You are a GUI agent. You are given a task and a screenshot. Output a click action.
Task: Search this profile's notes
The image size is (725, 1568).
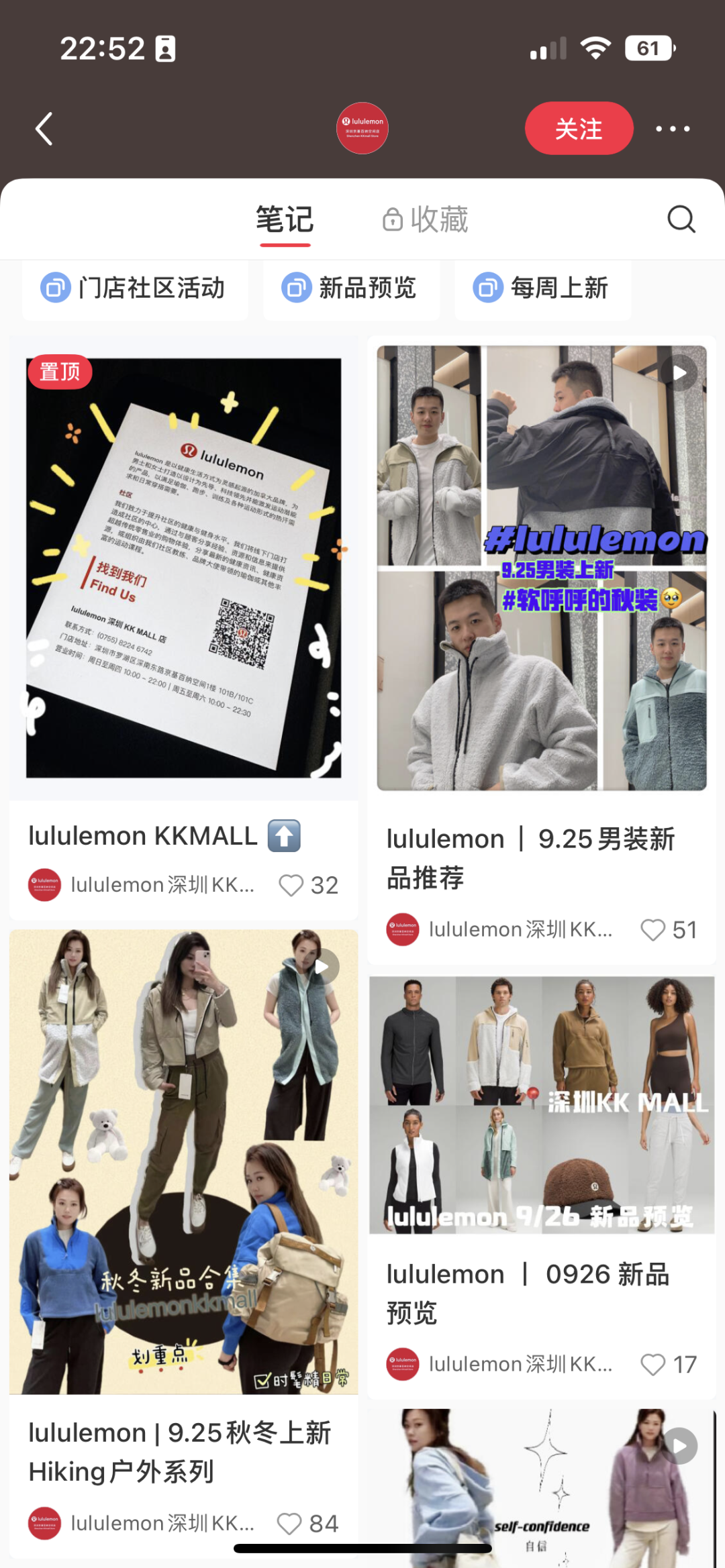tap(681, 219)
